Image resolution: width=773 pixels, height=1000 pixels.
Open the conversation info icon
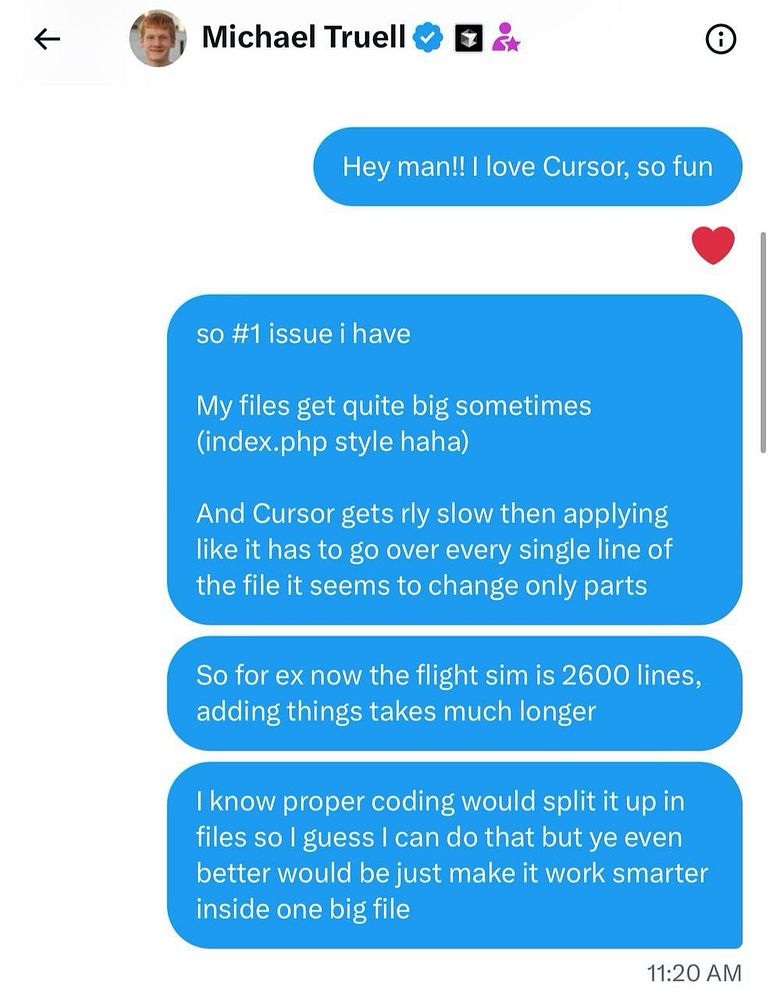coord(720,39)
